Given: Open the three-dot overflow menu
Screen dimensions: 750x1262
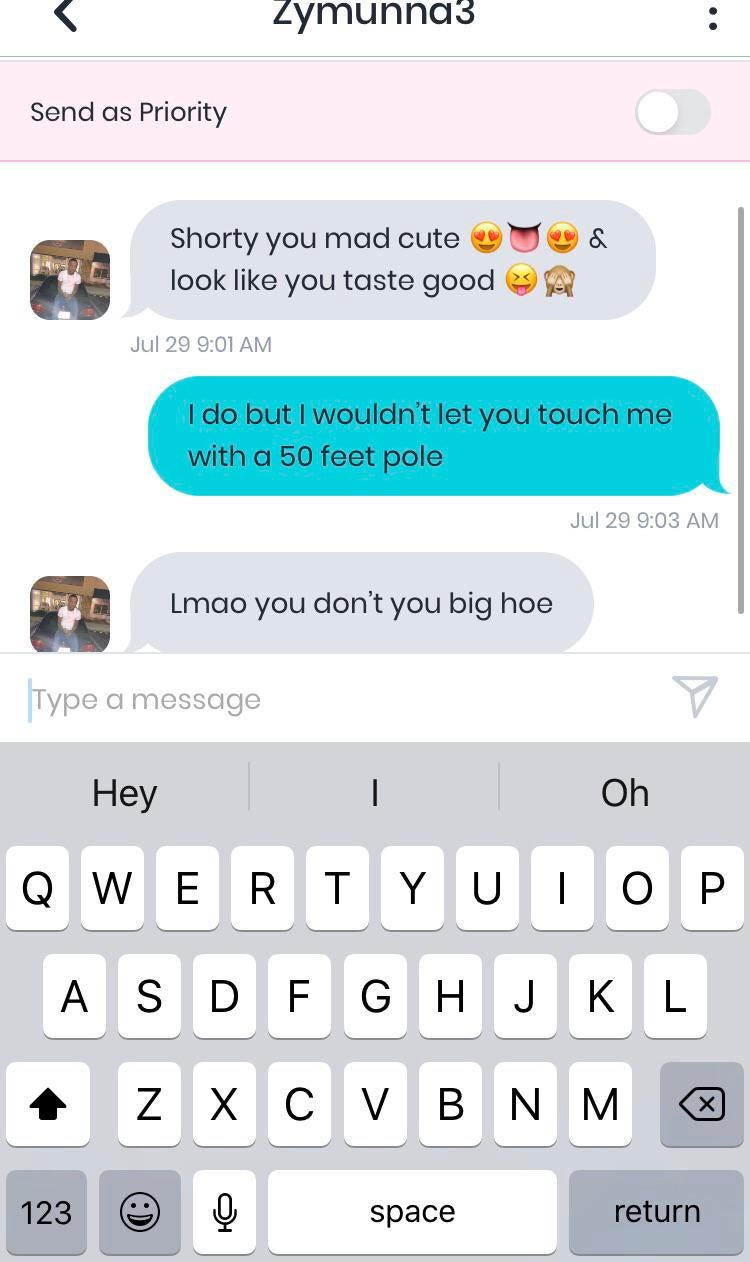Looking at the screenshot, I should 712,18.
